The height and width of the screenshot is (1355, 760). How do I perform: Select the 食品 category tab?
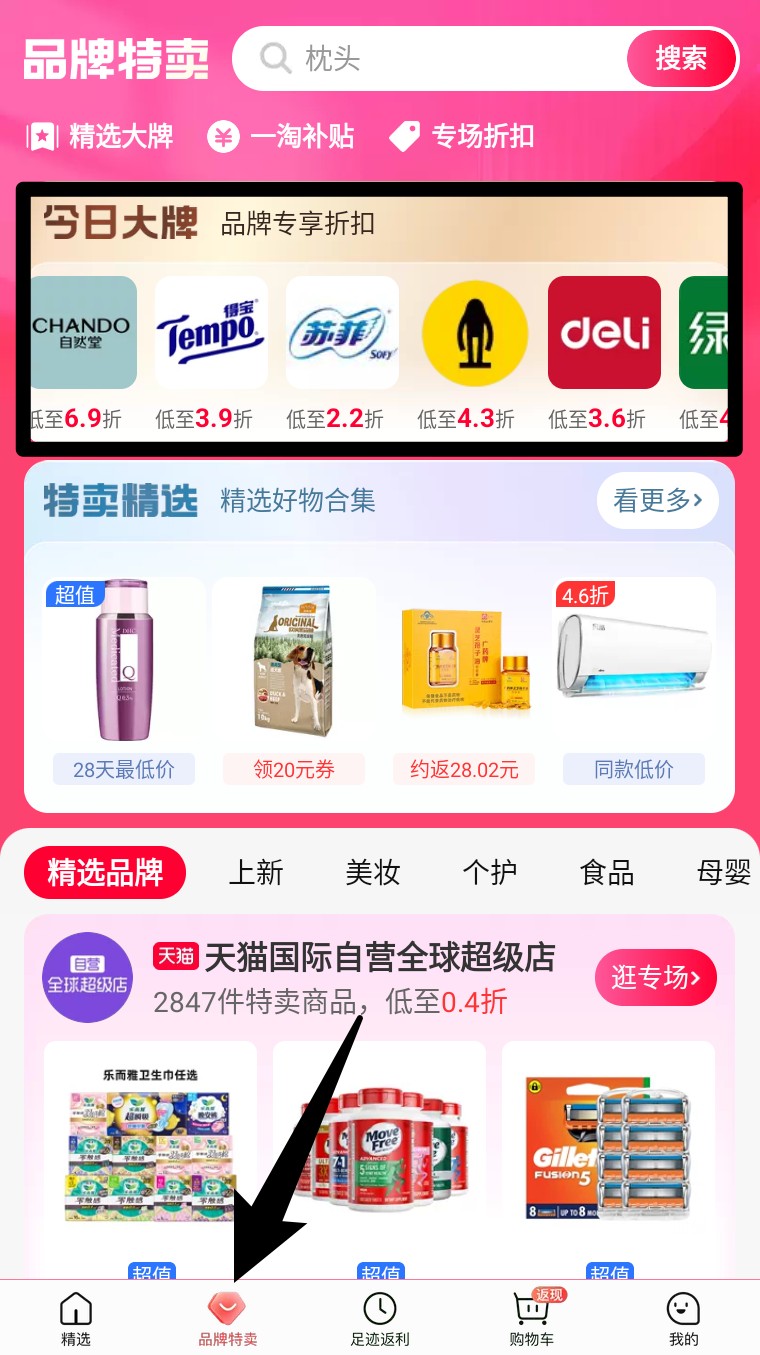coord(606,872)
